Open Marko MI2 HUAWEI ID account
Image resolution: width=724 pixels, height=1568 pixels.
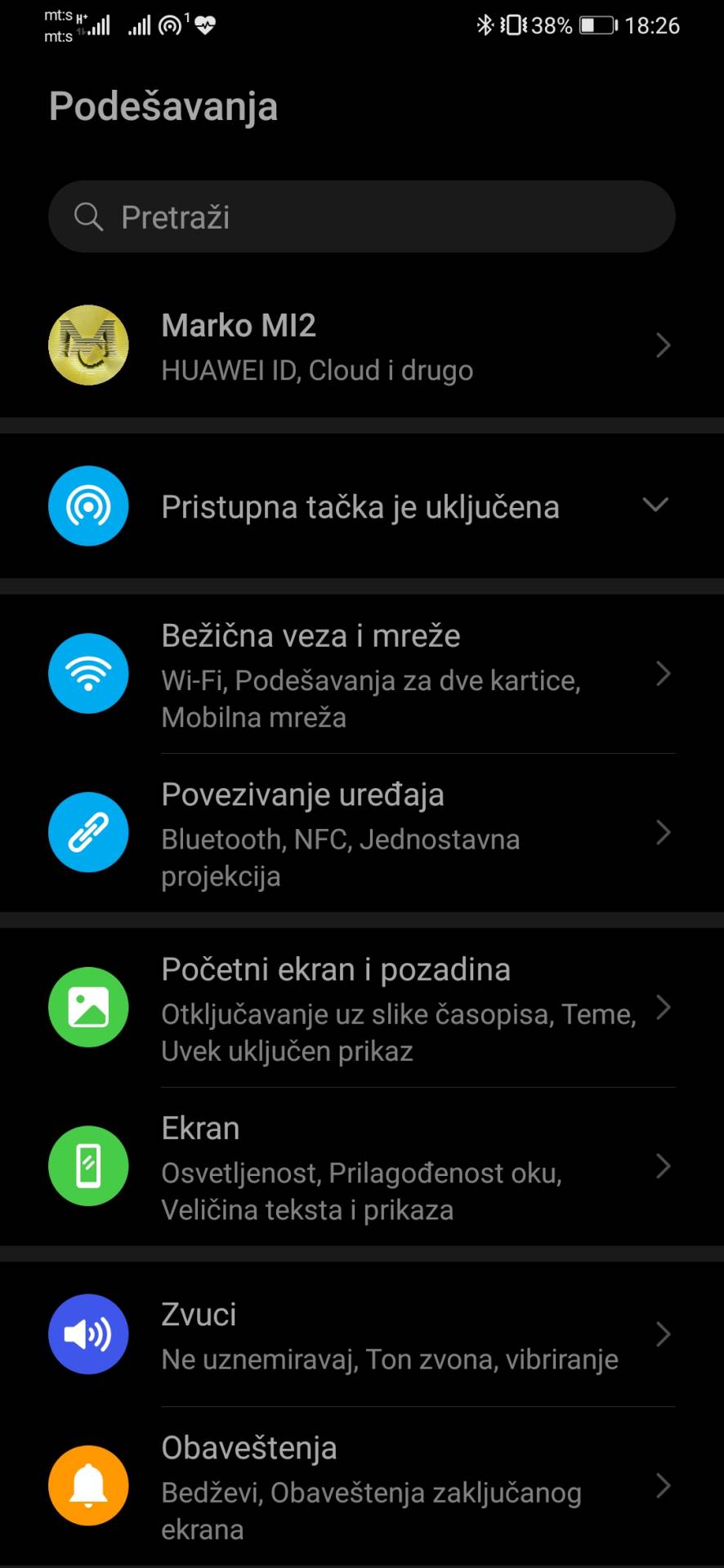pyautogui.click(x=361, y=346)
